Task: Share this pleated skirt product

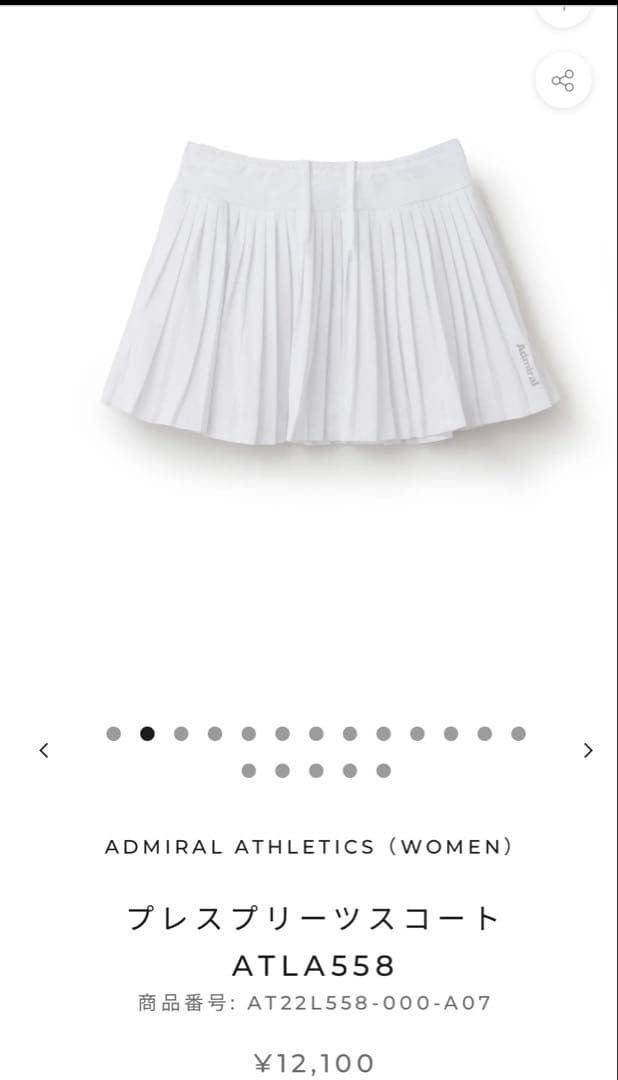Action: click(563, 81)
